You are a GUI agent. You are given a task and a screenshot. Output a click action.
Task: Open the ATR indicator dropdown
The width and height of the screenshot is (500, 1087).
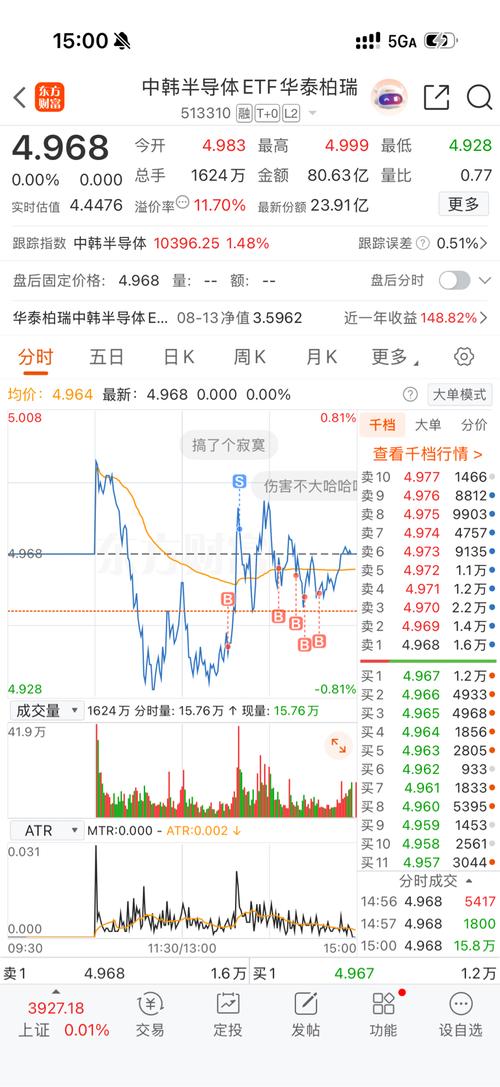coord(46,830)
